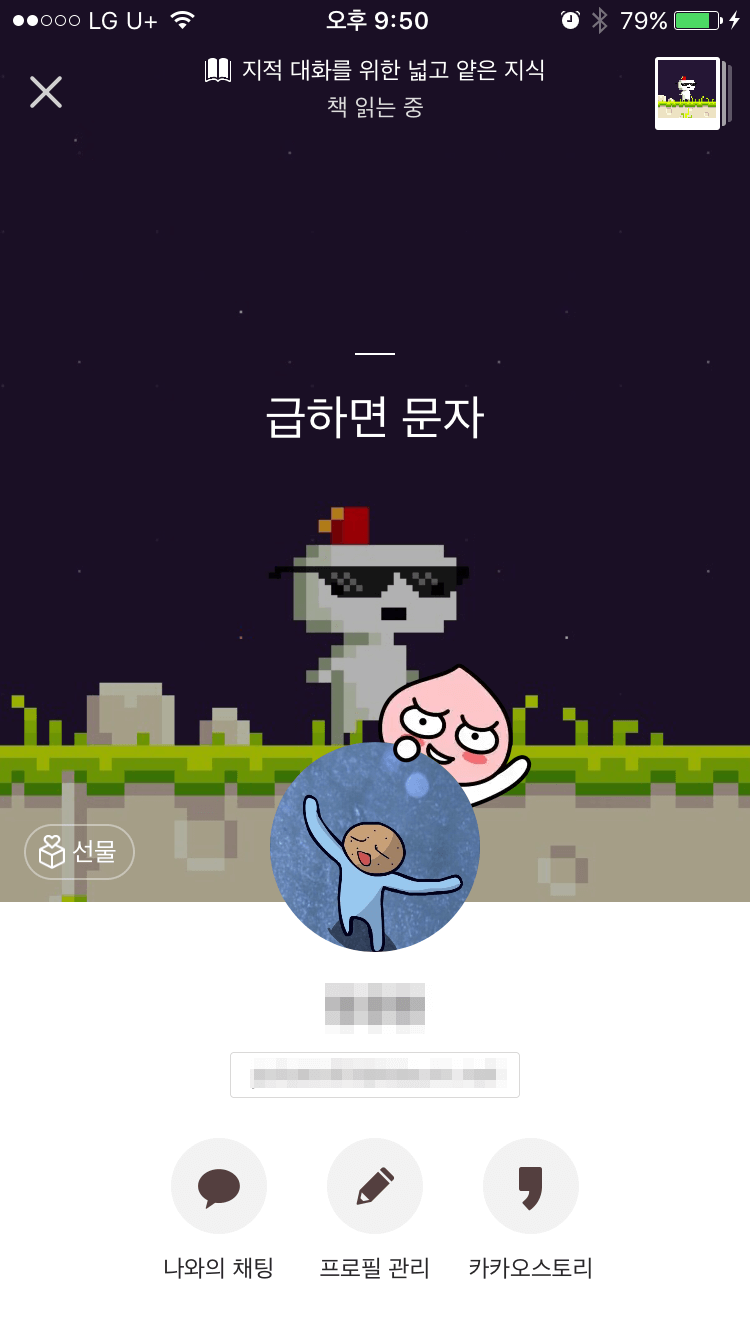Select the pencil icon for profile management
The height and width of the screenshot is (1334, 750).
[375, 1185]
